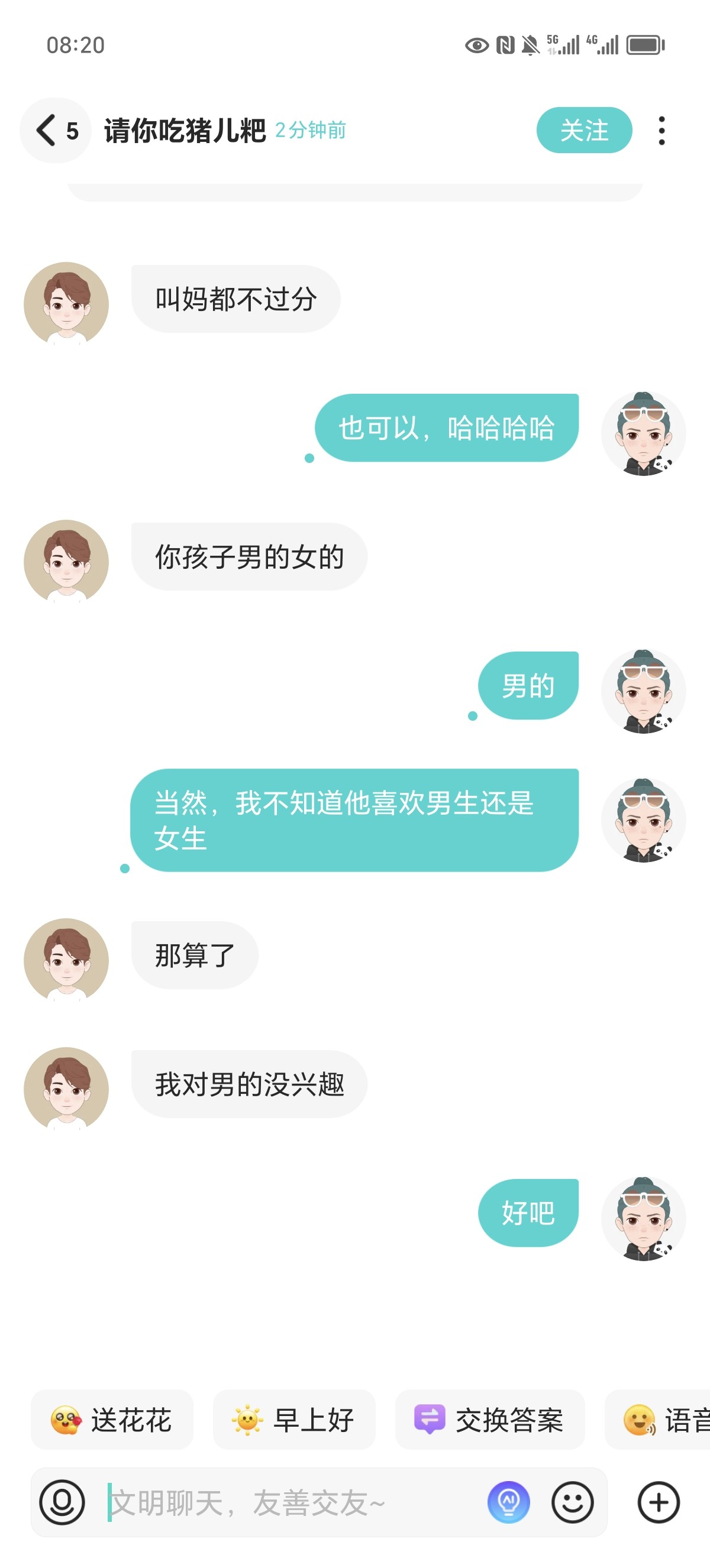Open my avatar beside 好吧 message

click(x=644, y=1218)
